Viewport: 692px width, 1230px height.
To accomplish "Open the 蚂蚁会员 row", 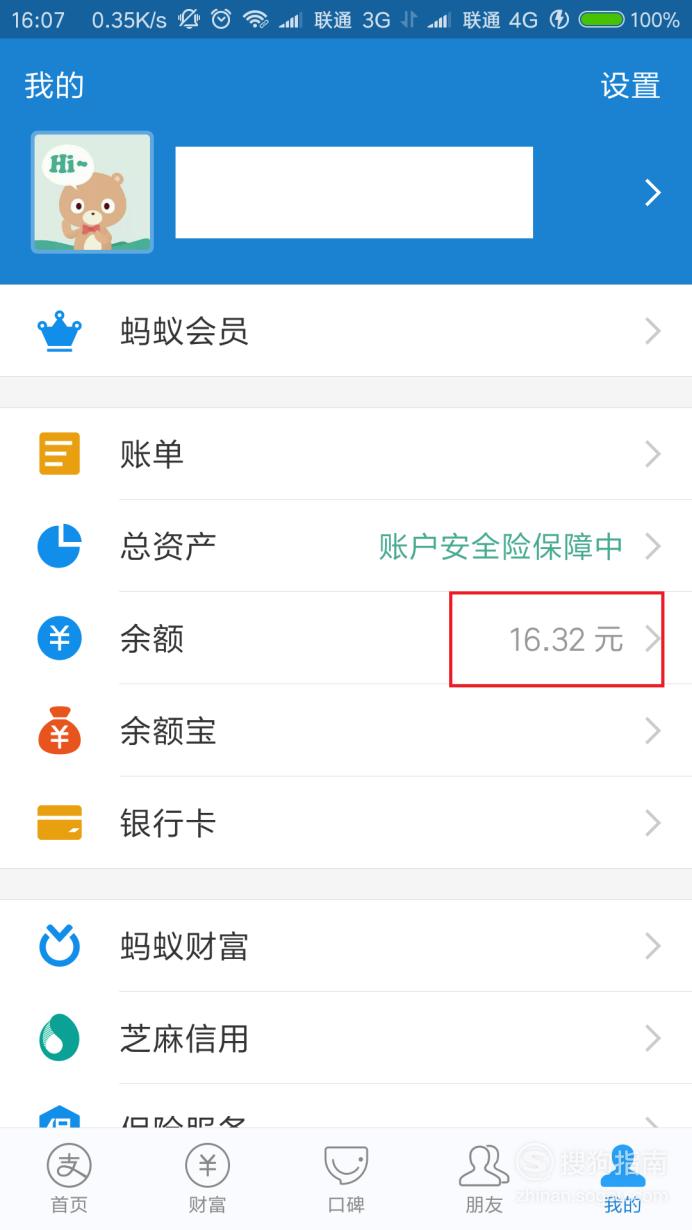I will 346,331.
